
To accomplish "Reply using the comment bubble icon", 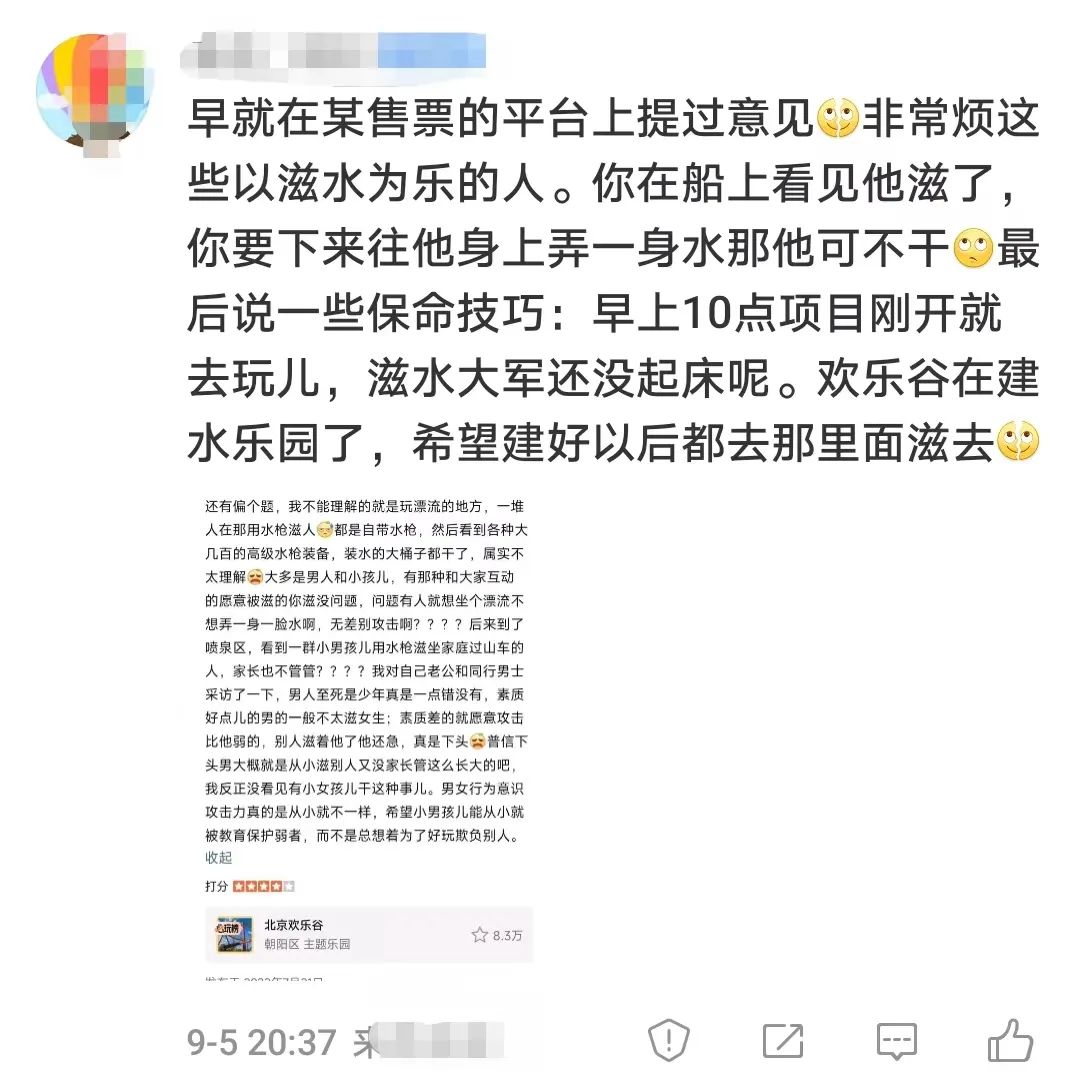I will coord(896,1040).
